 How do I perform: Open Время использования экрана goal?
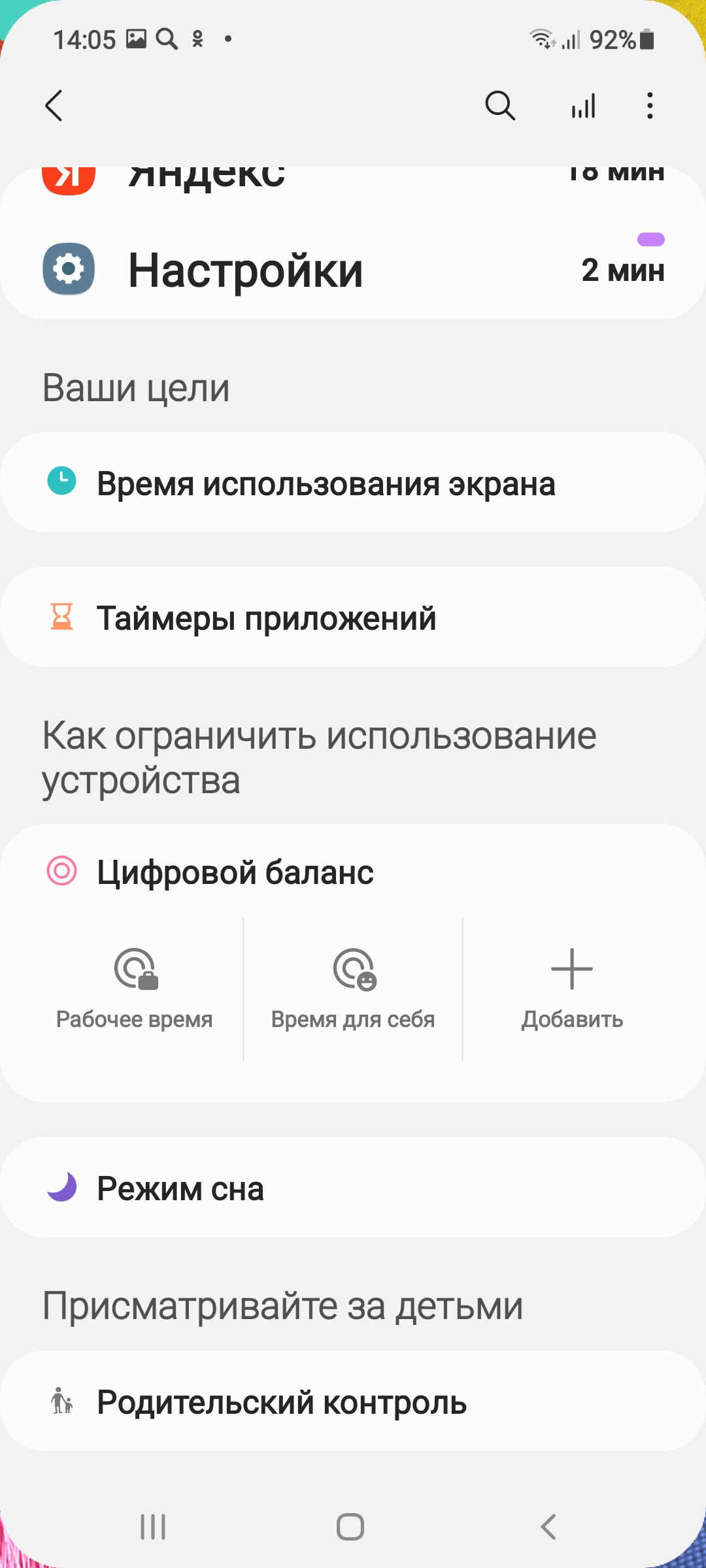pyautogui.click(x=353, y=483)
